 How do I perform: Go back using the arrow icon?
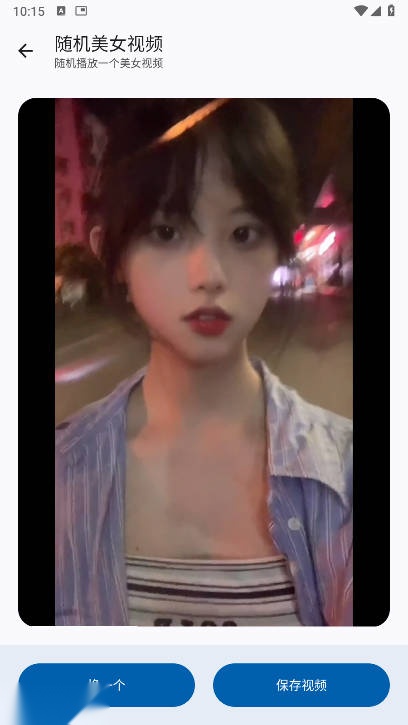pyautogui.click(x=26, y=51)
